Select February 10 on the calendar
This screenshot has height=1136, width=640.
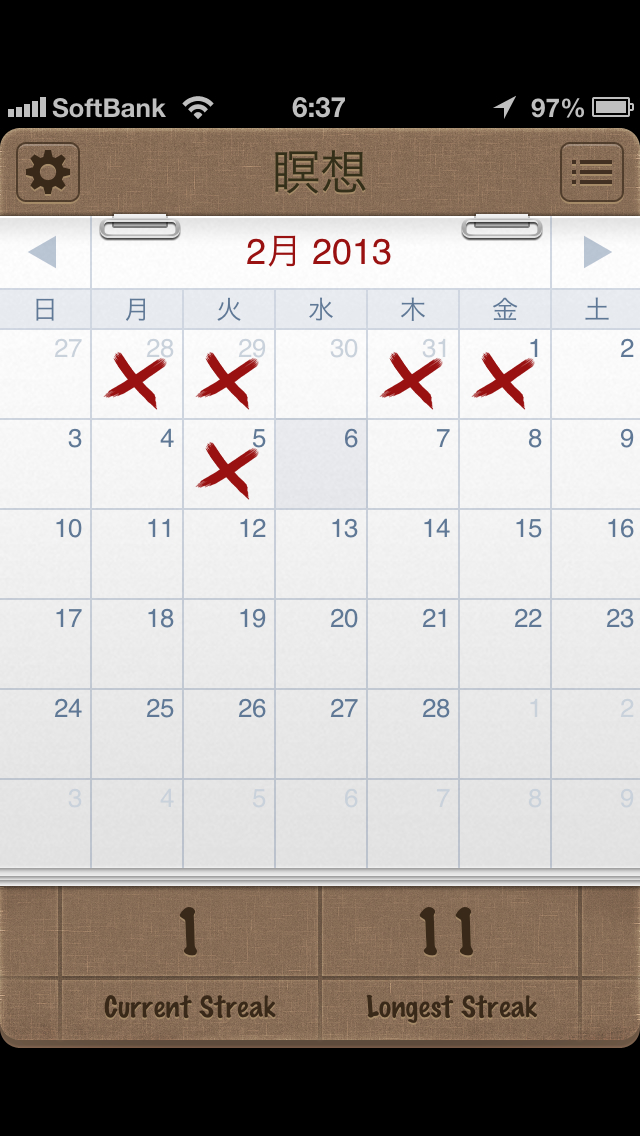pyautogui.click(x=46, y=554)
